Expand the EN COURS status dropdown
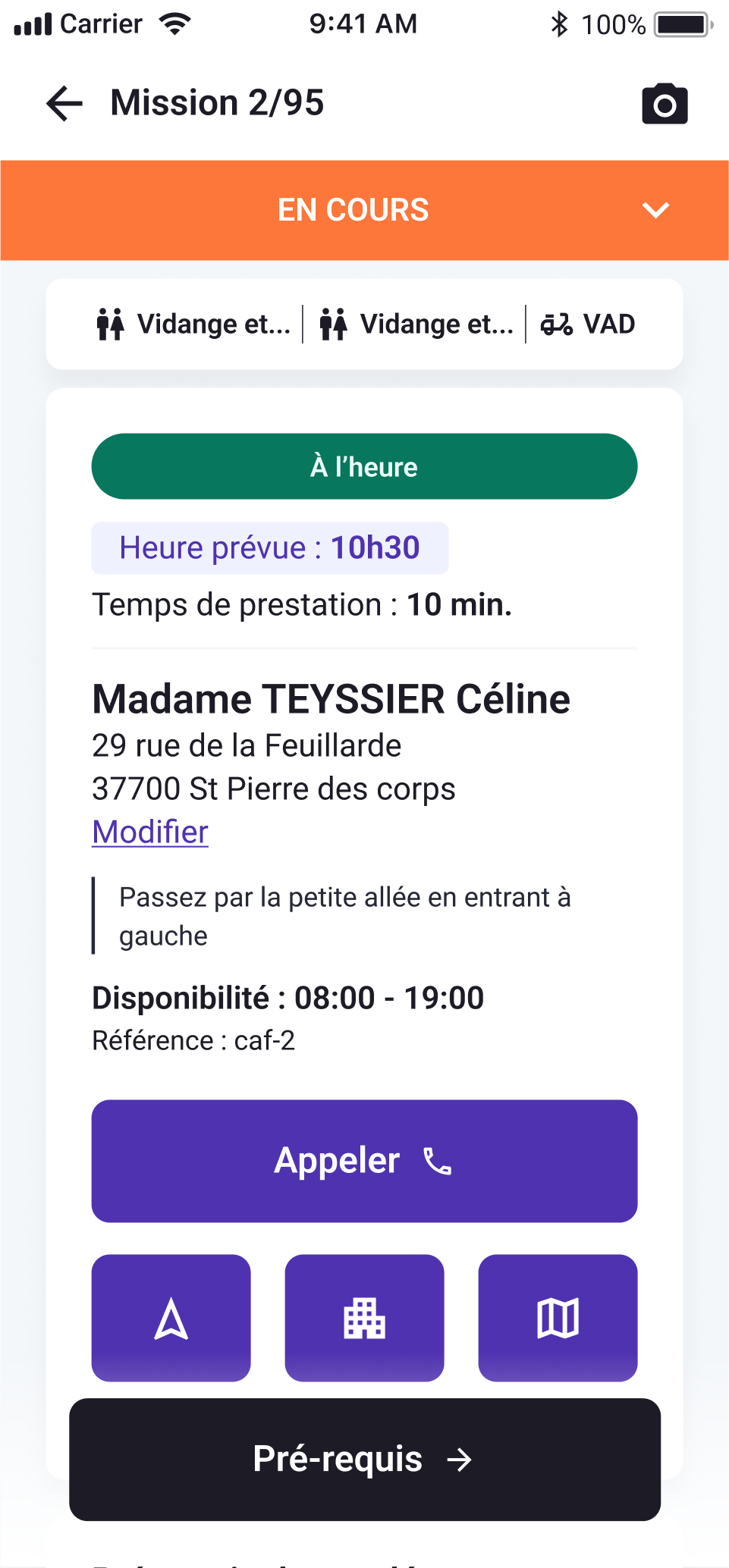Screen dimensions: 729x1568 655,210
